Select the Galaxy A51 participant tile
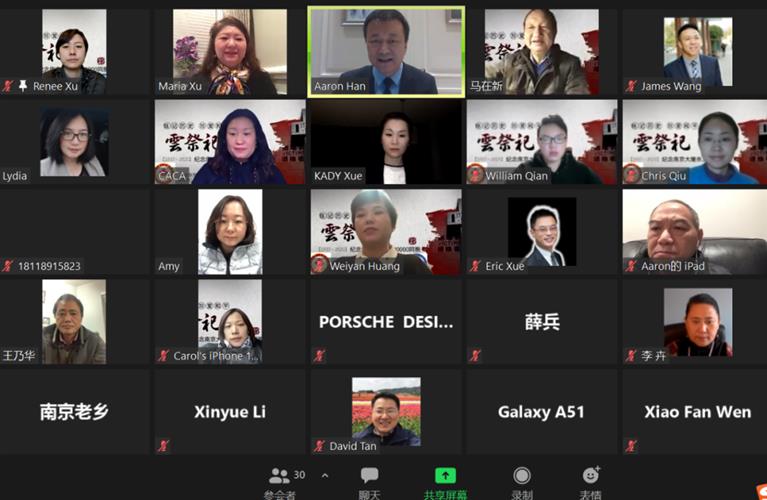 [541, 412]
